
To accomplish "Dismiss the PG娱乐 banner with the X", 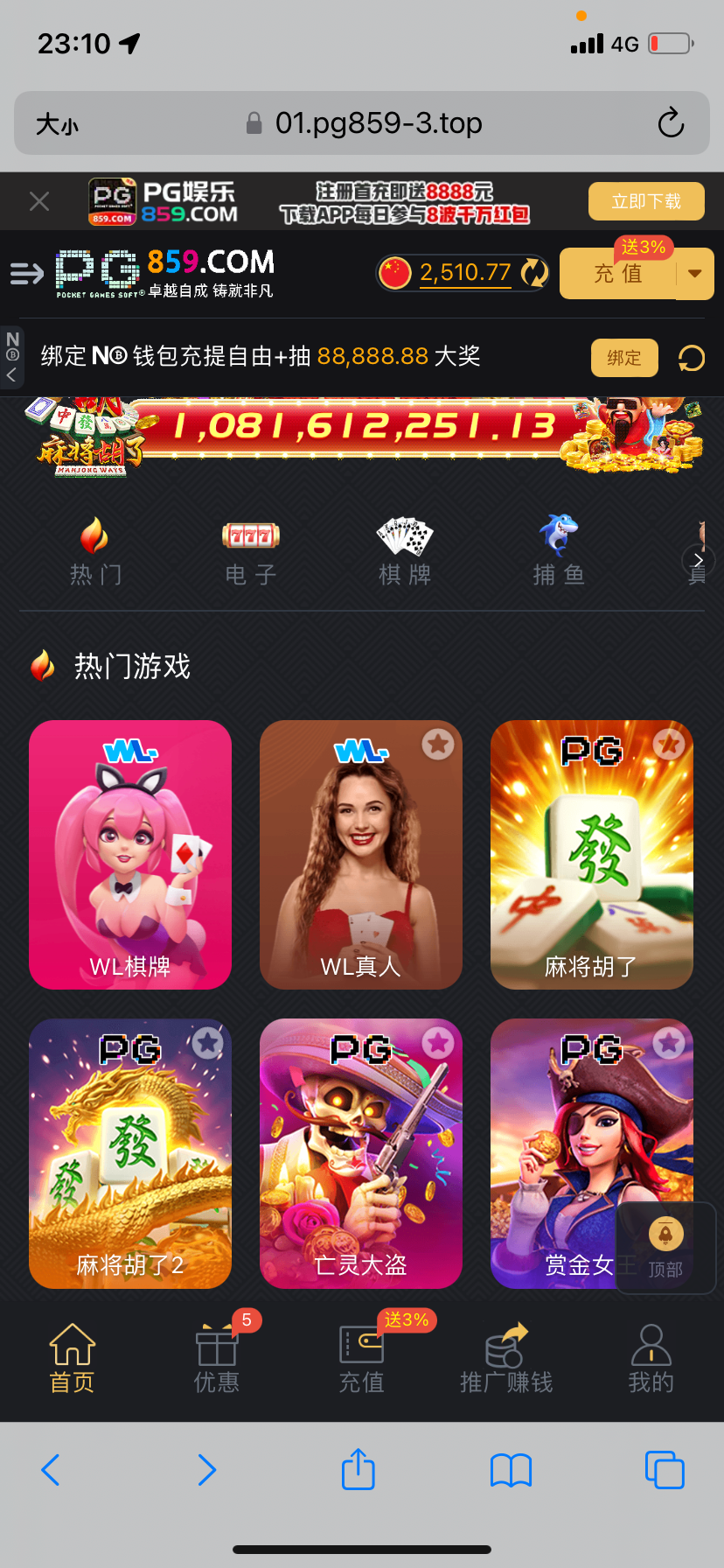I will point(38,200).
